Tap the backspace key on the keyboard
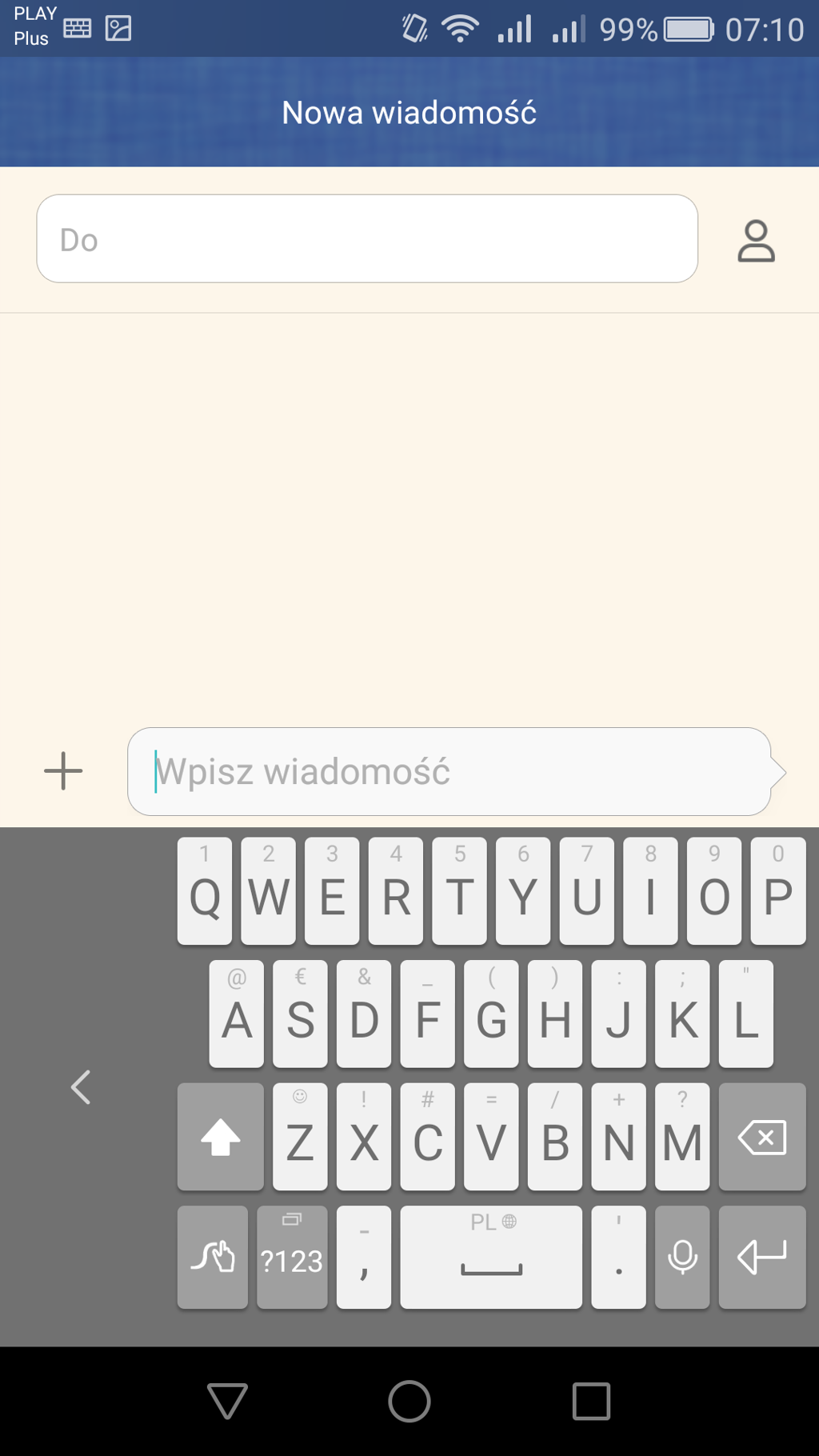 click(762, 1137)
